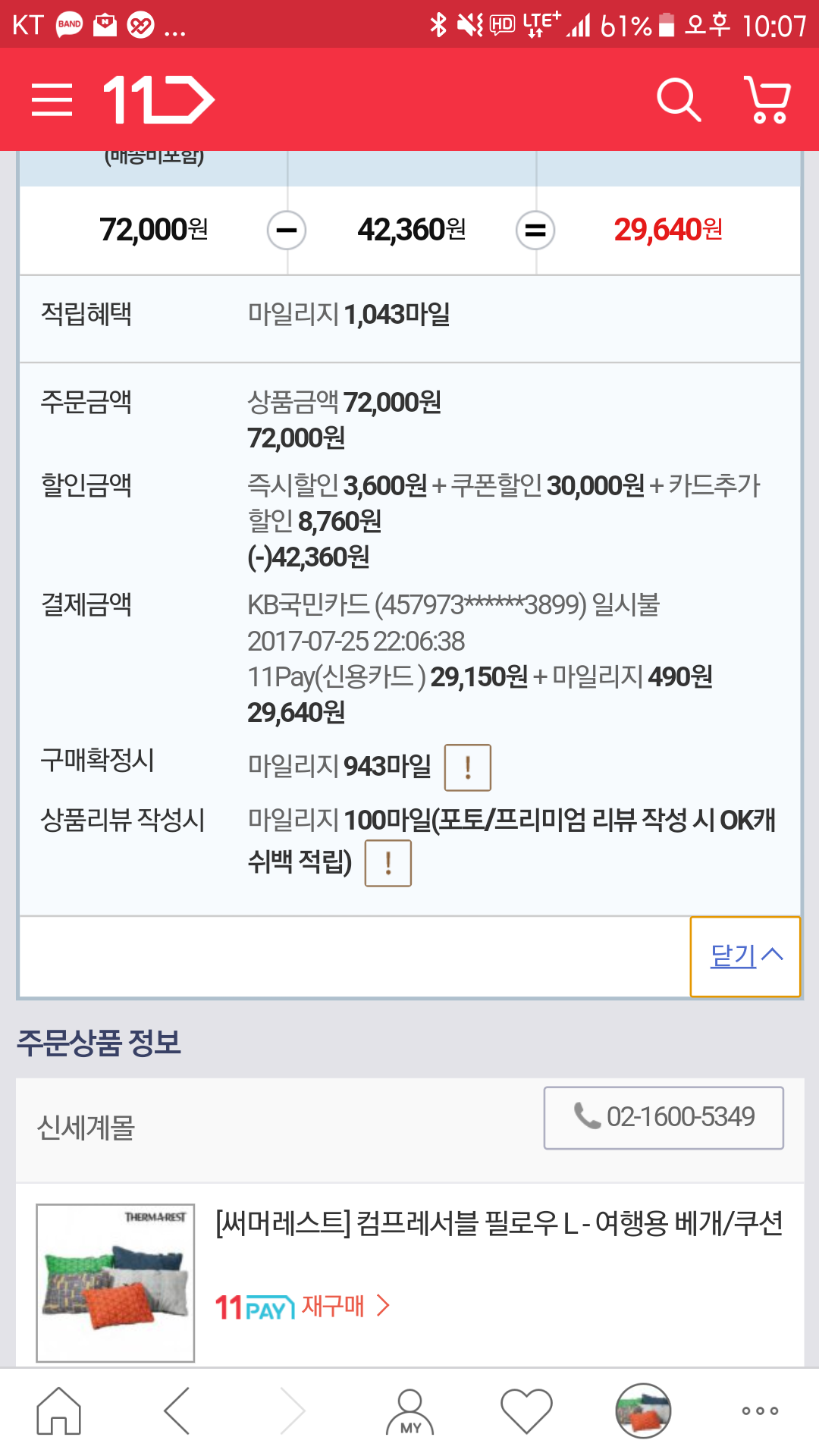Go forward with the right arrow
The image size is (819, 1456).
(x=293, y=1411)
